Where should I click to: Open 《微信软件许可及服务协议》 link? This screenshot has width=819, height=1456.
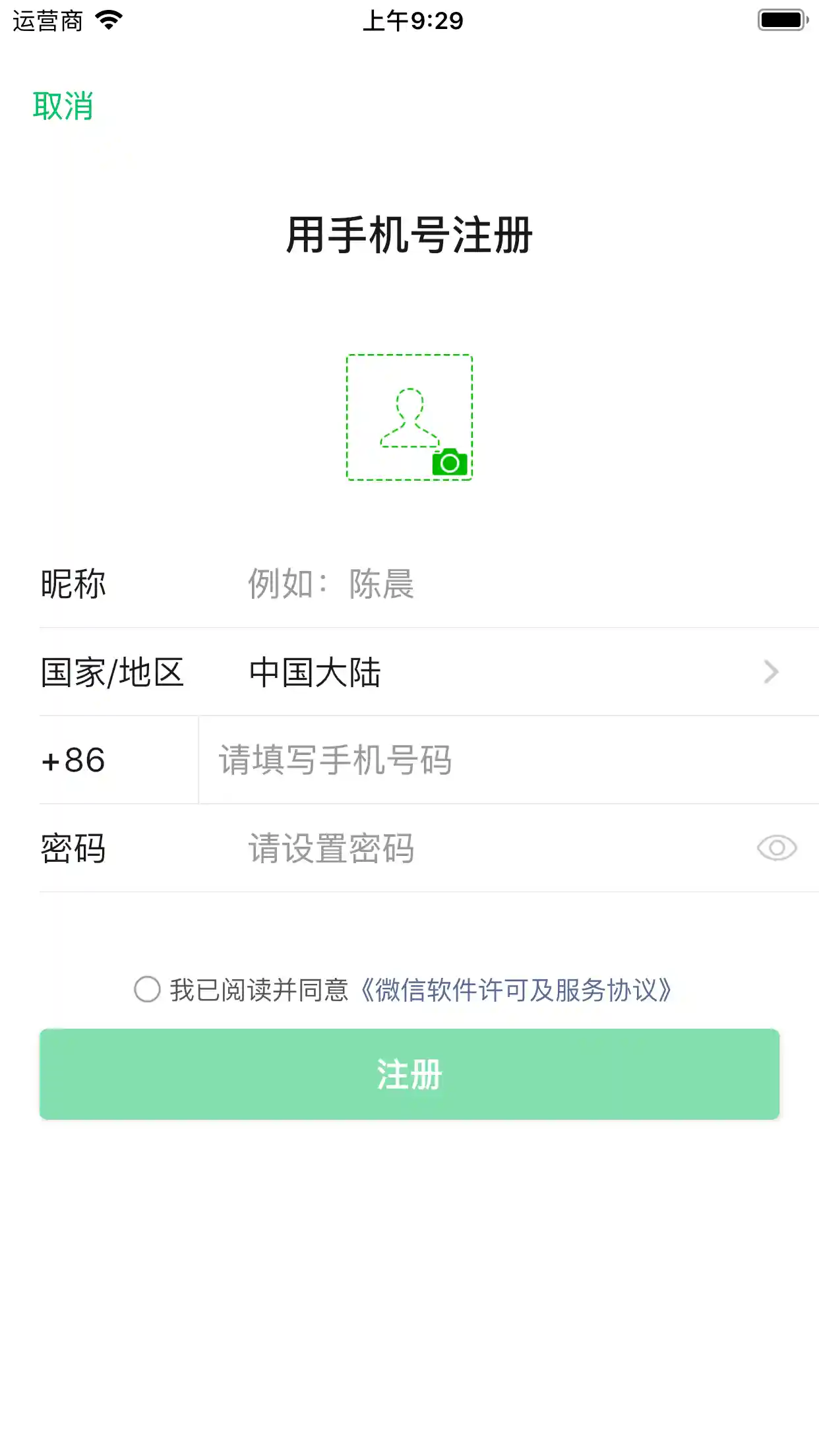coord(516,990)
